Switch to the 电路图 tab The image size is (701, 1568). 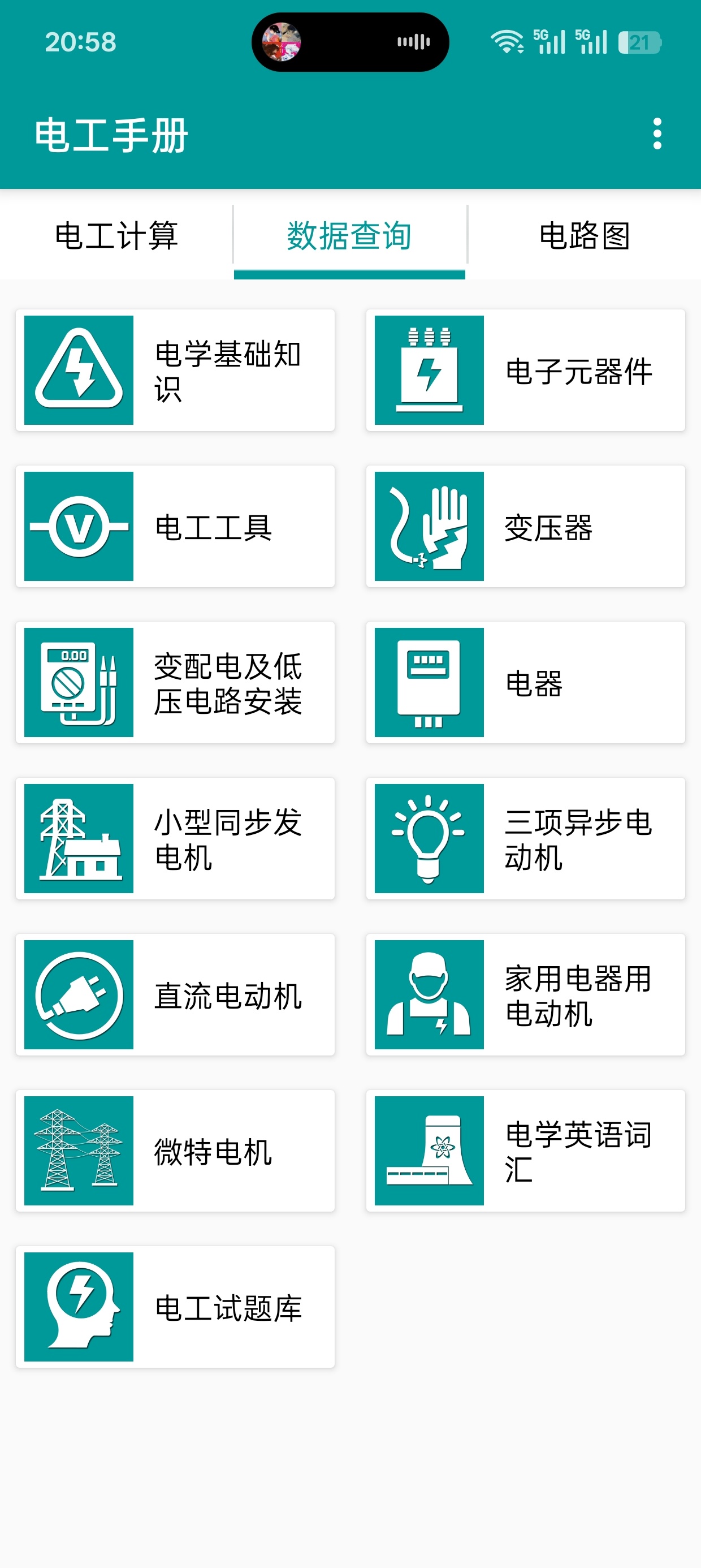coord(585,236)
